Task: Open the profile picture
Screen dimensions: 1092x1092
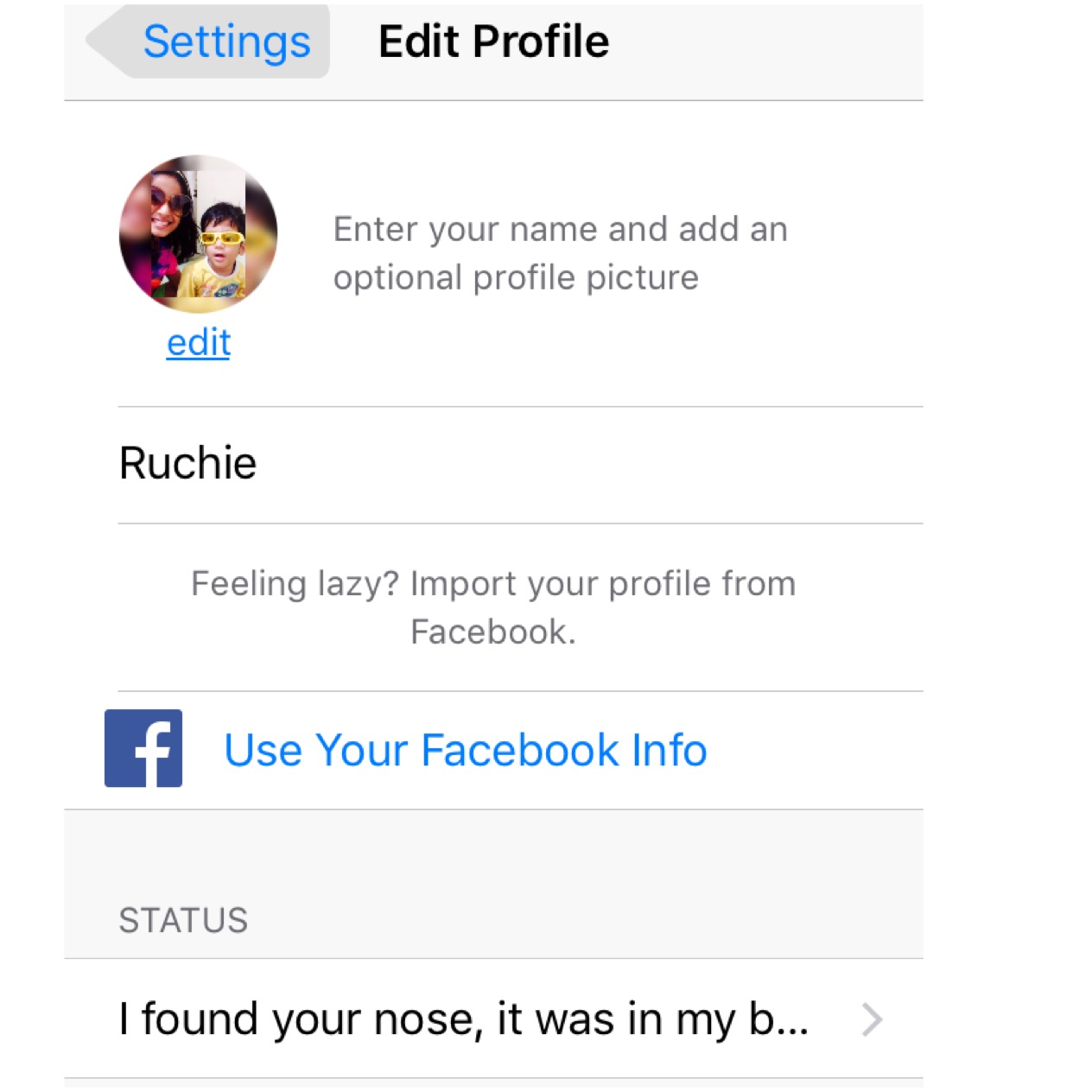Action: pos(199,233)
